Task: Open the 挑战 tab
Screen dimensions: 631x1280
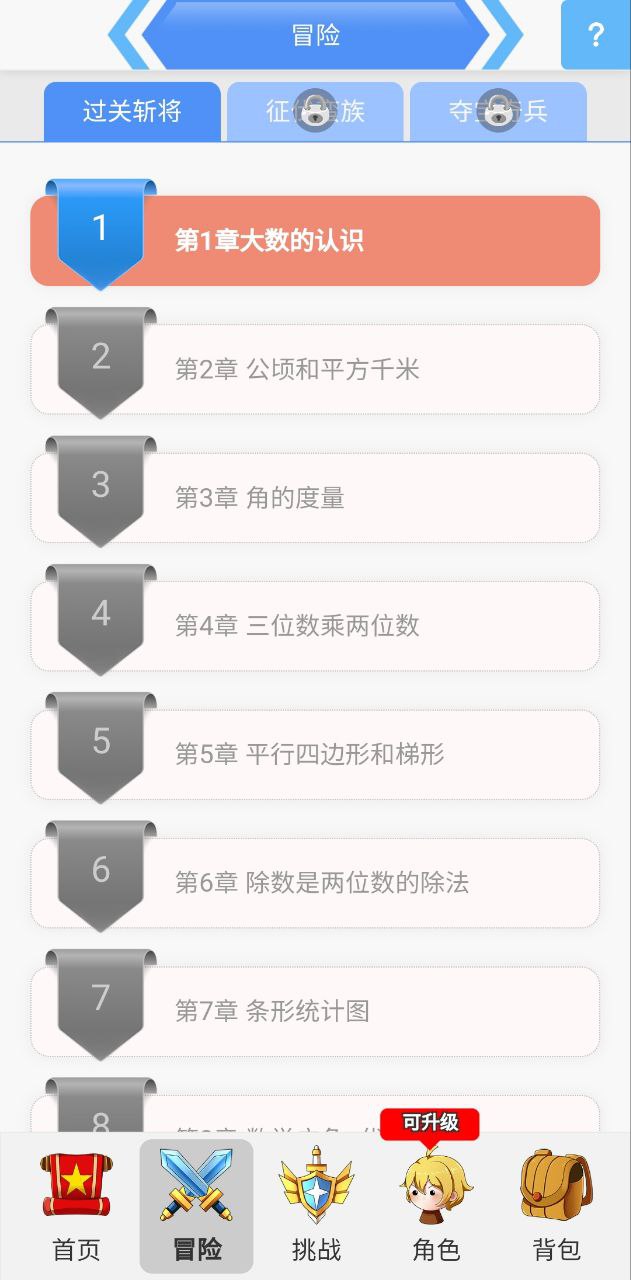Action: pyautogui.click(x=316, y=1206)
